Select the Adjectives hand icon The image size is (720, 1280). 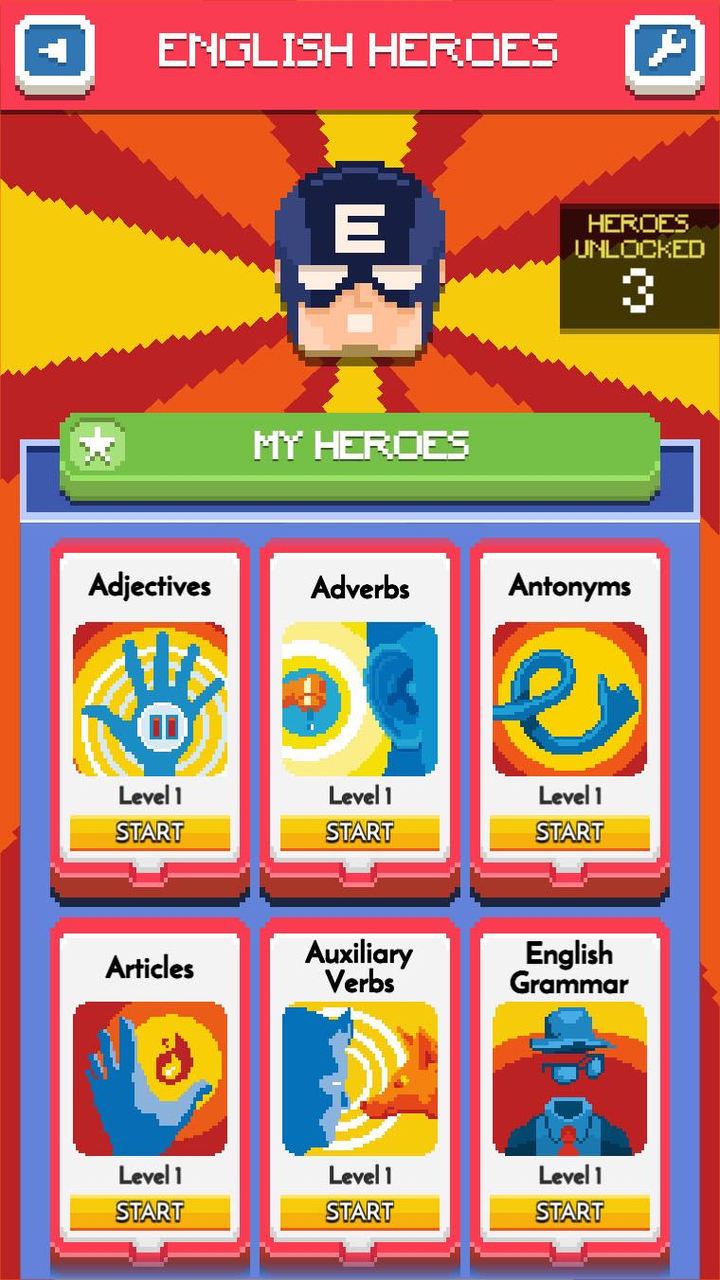(x=150, y=700)
